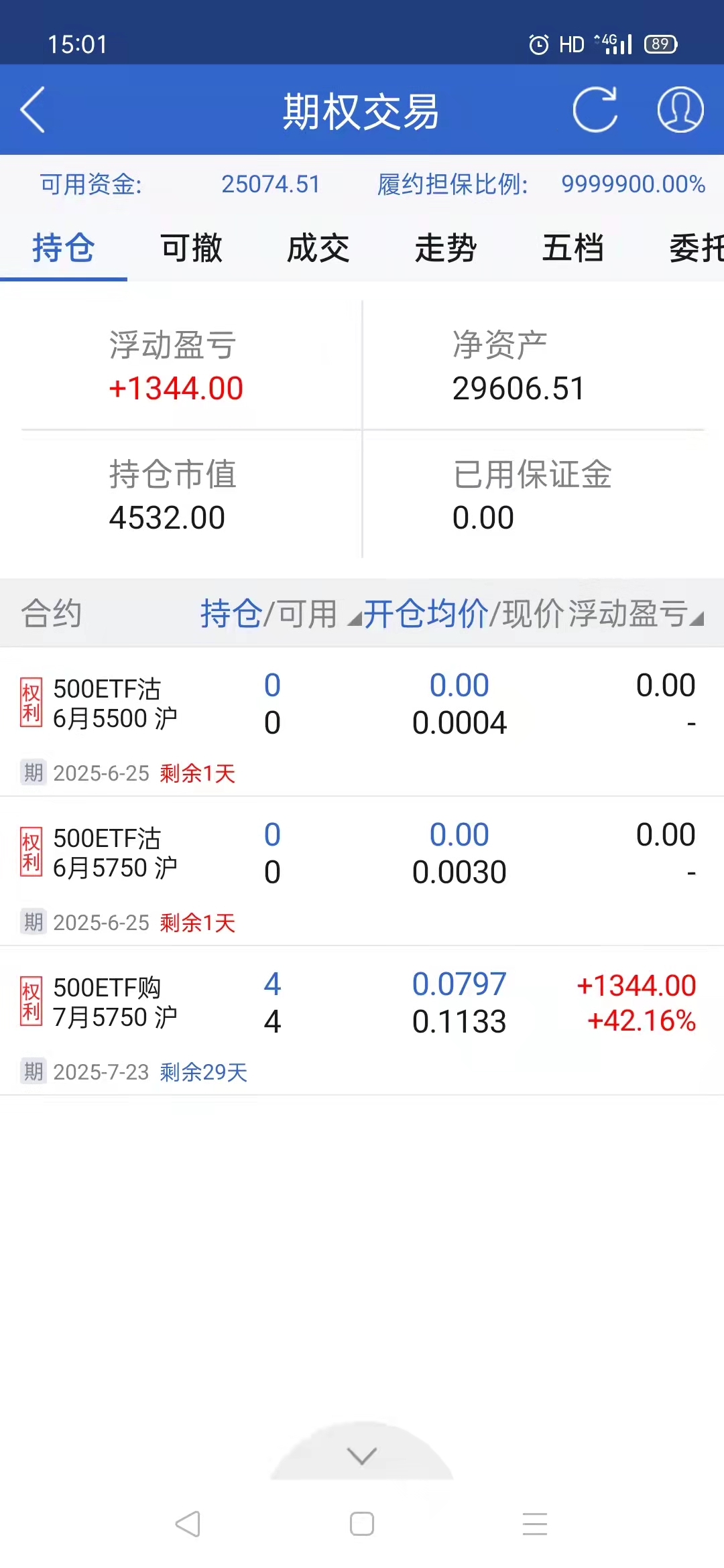Open 500ETF沽 6月5750 position

pyautogui.click(x=362, y=870)
